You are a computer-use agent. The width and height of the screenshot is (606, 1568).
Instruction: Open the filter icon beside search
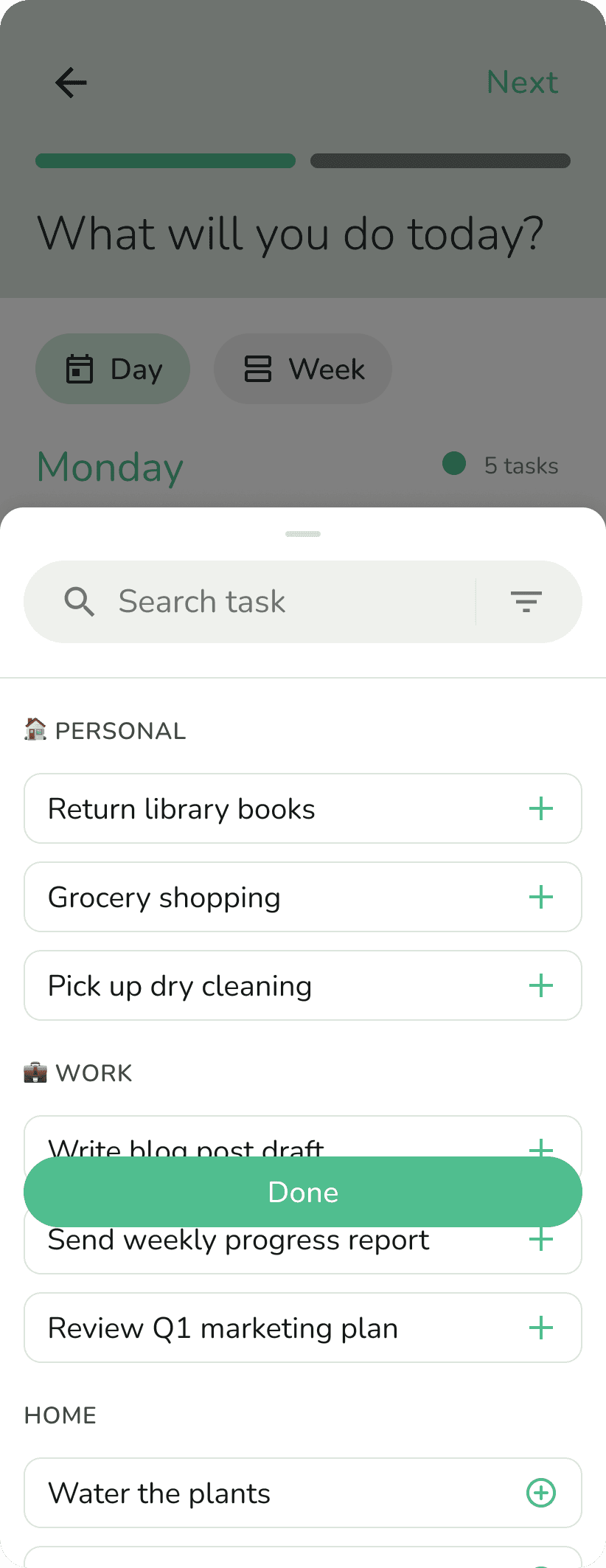pos(527,602)
